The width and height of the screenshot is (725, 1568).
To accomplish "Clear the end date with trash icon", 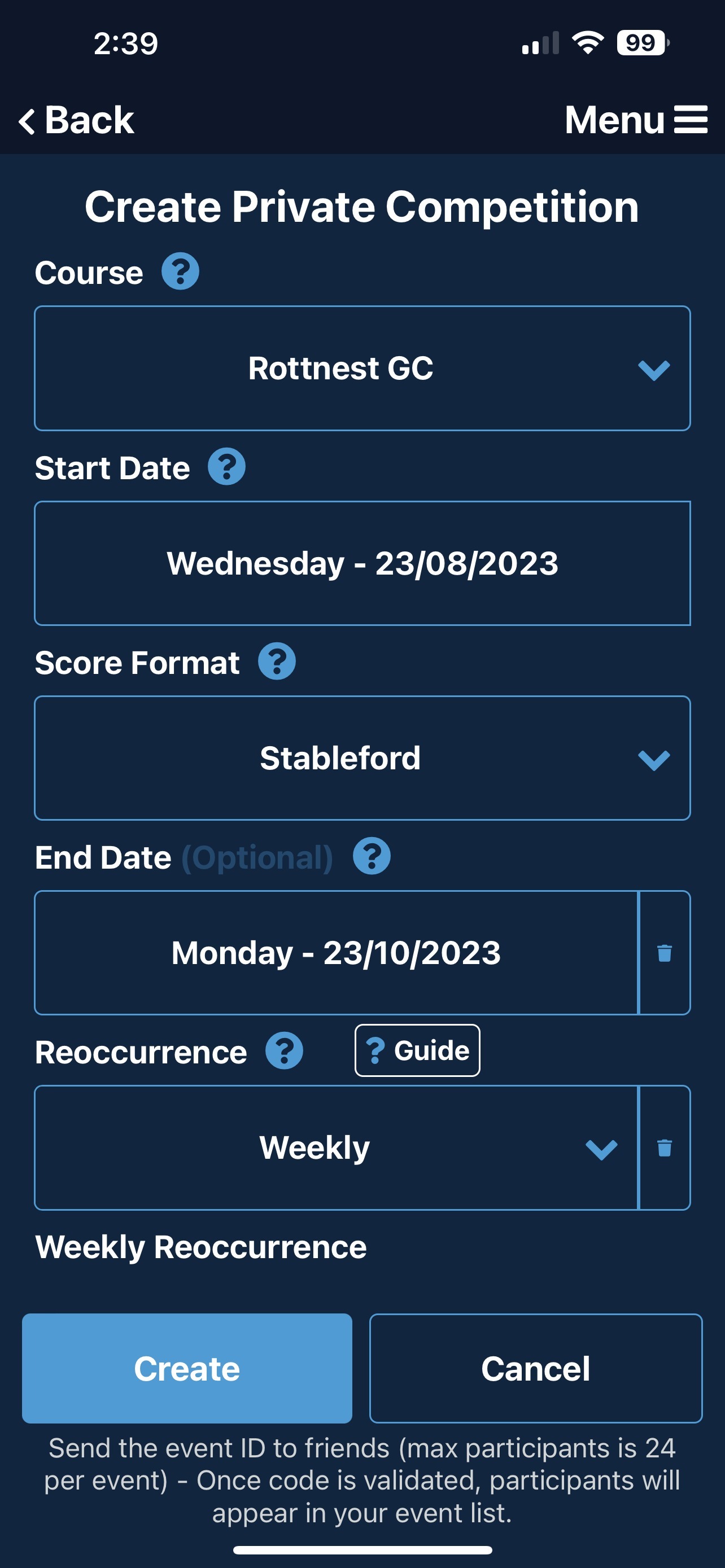I will point(665,953).
